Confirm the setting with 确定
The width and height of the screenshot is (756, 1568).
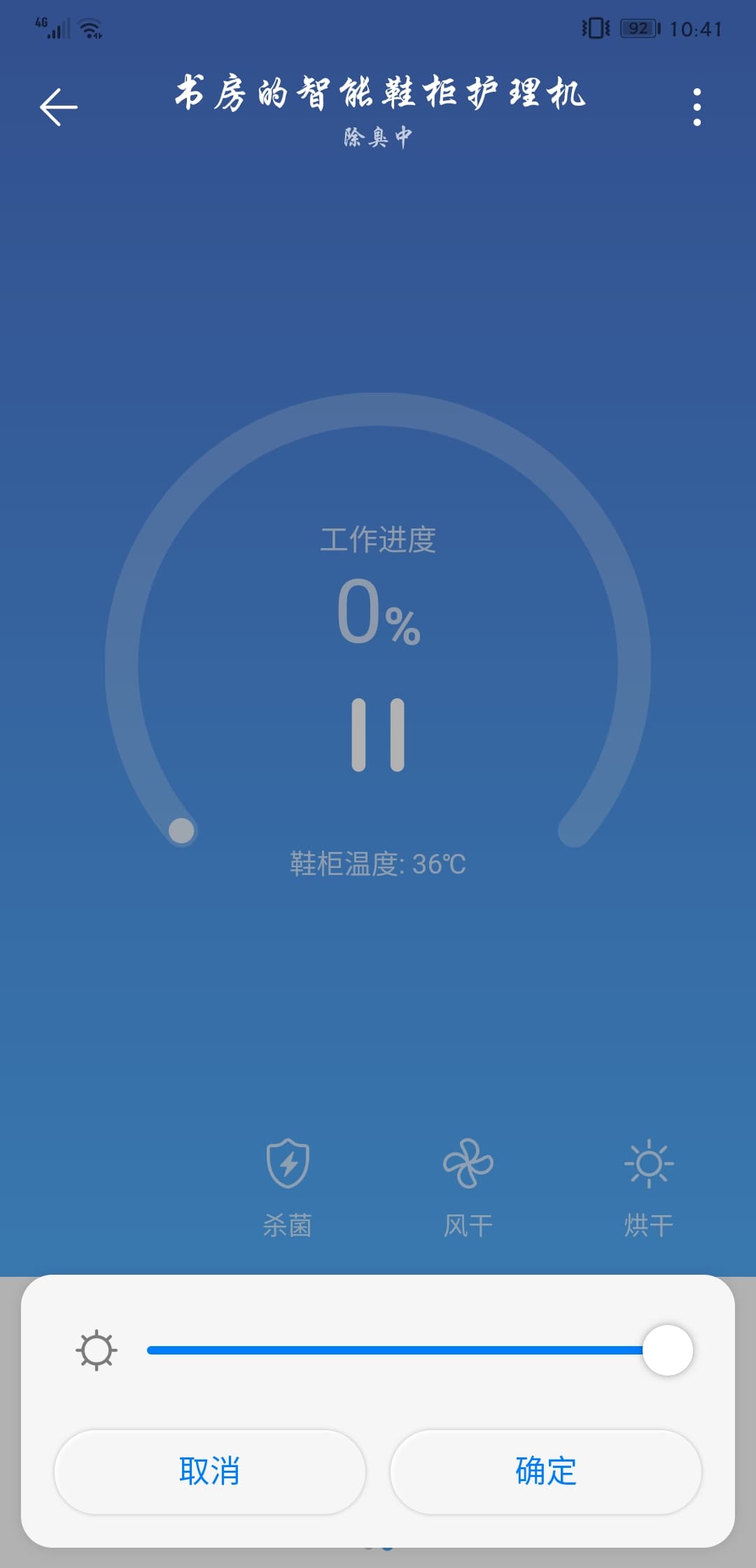(x=545, y=1471)
